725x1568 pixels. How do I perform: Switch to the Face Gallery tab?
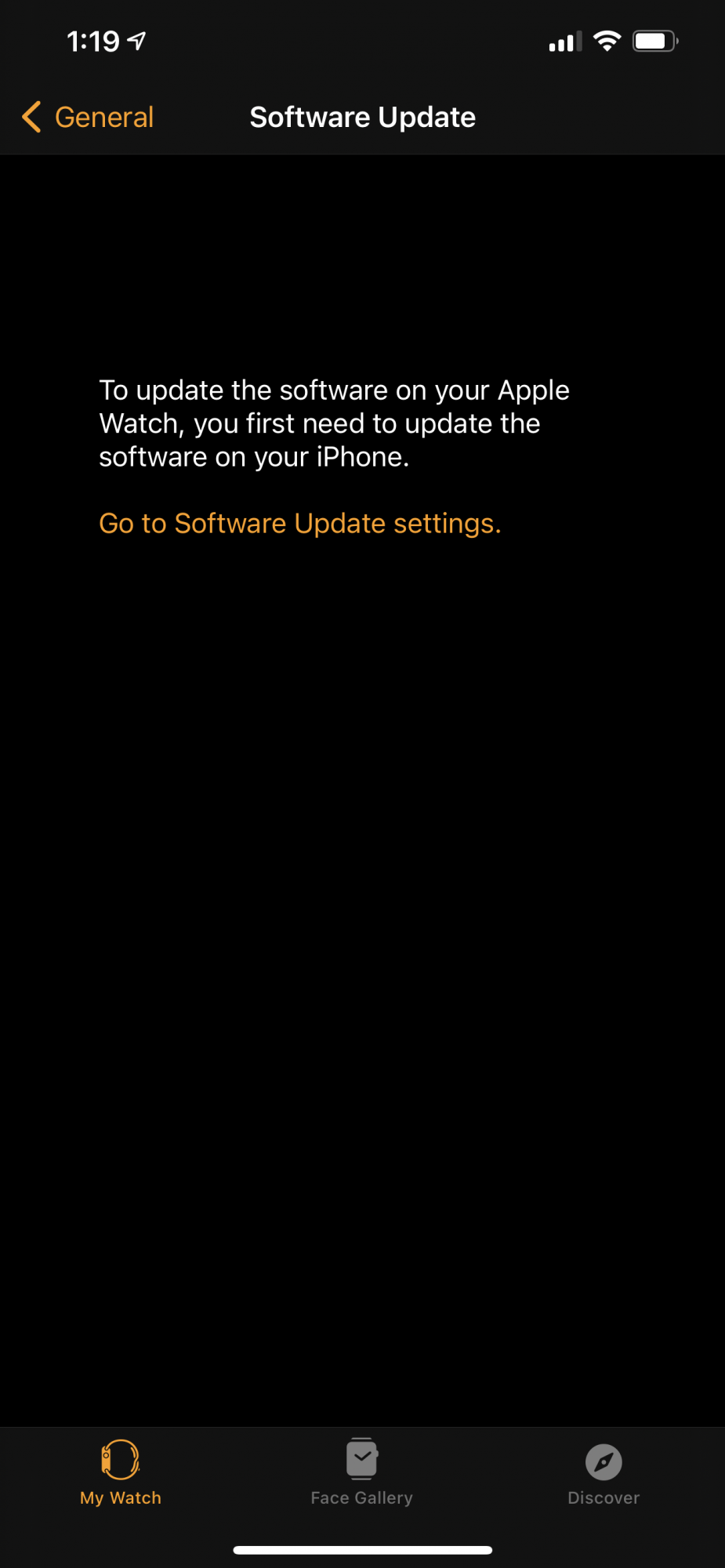coord(361,1472)
